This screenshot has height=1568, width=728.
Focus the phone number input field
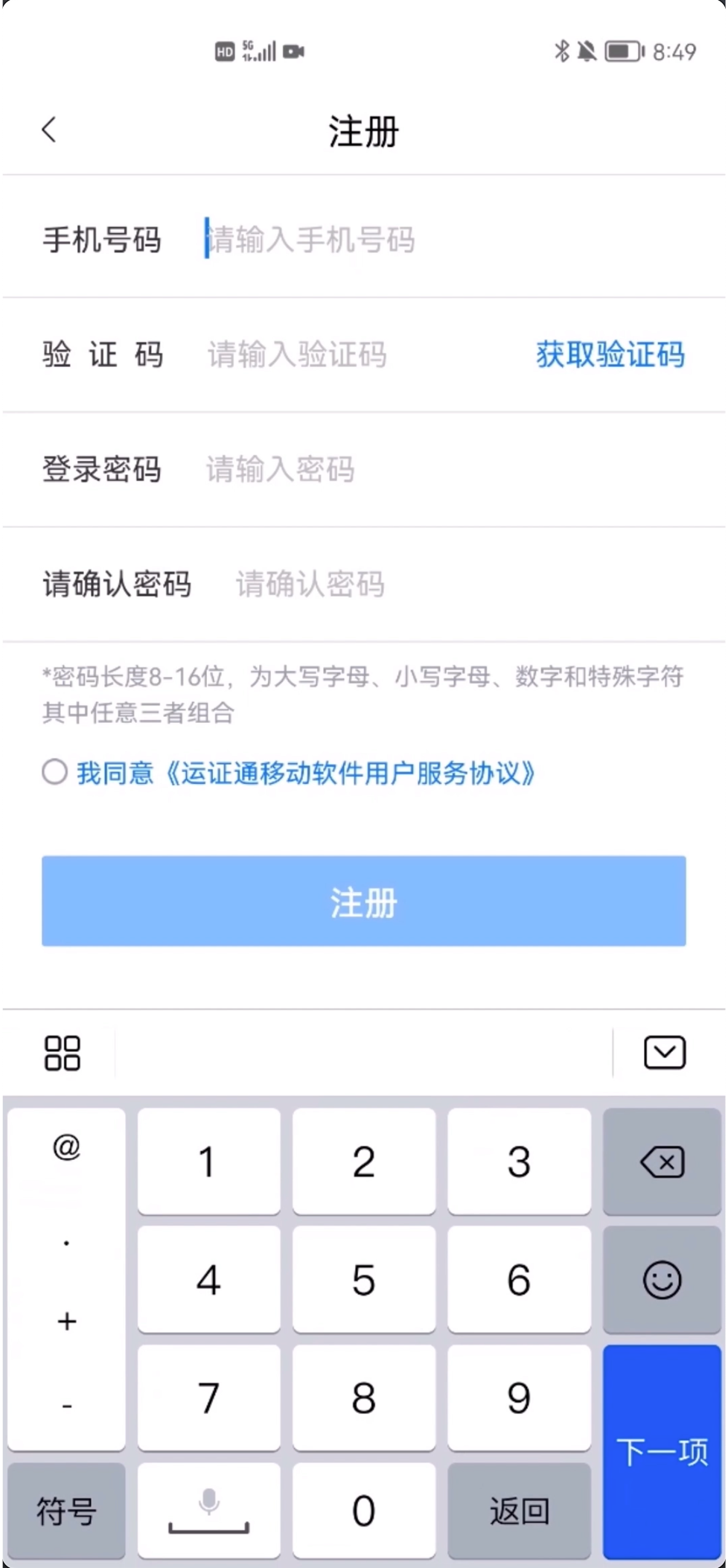coord(417,240)
